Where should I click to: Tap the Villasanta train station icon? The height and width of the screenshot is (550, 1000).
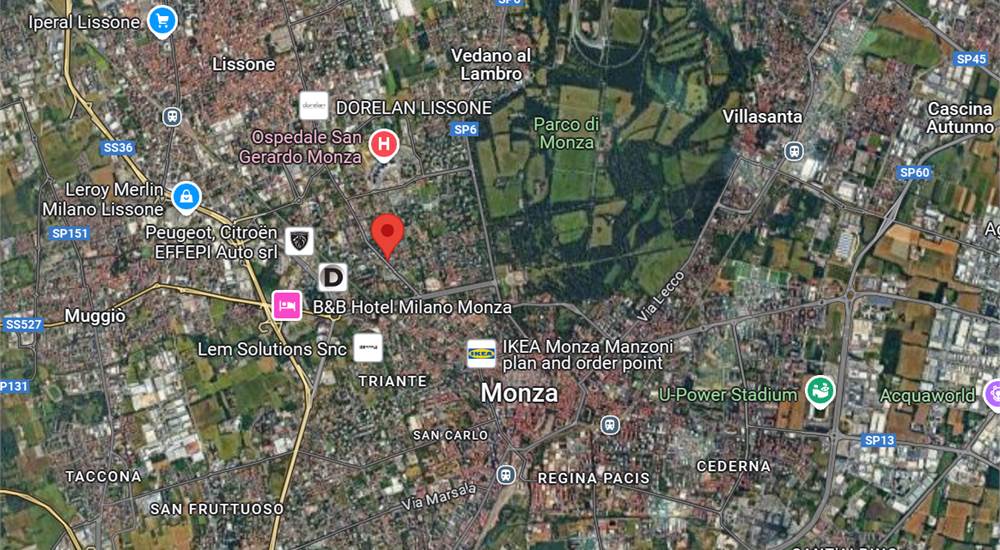pyautogui.click(x=794, y=151)
